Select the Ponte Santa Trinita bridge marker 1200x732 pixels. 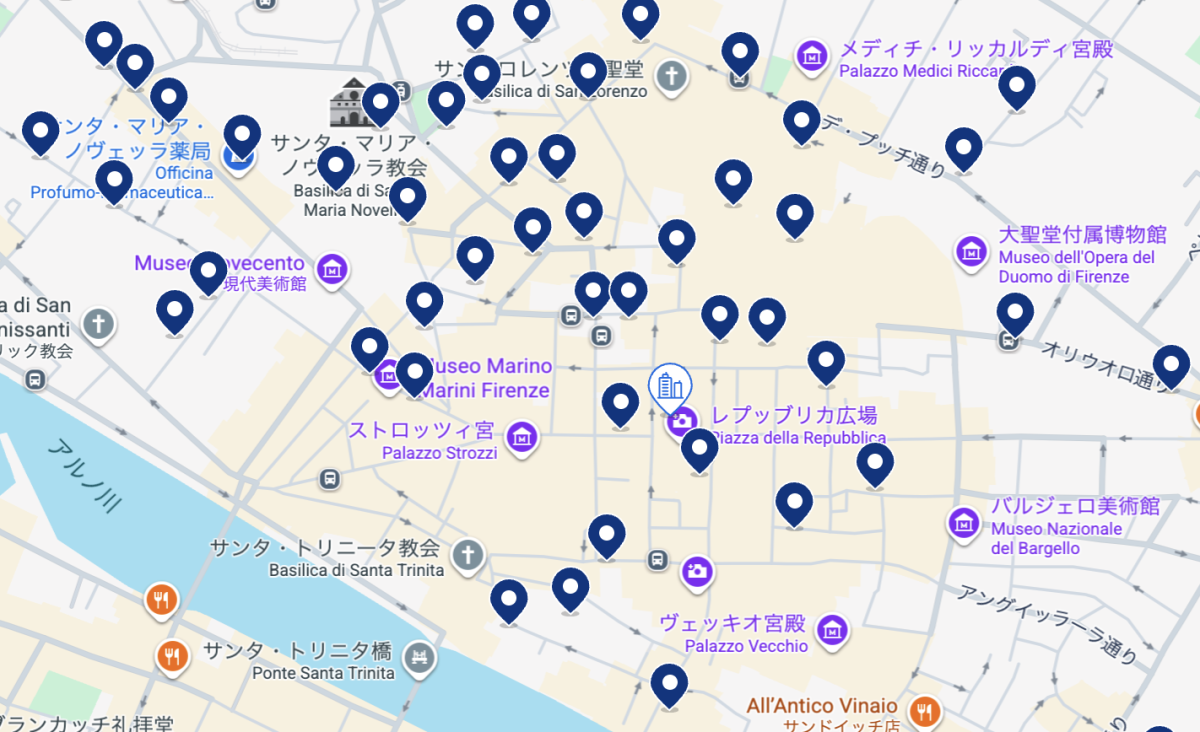click(x=419, y=658)
